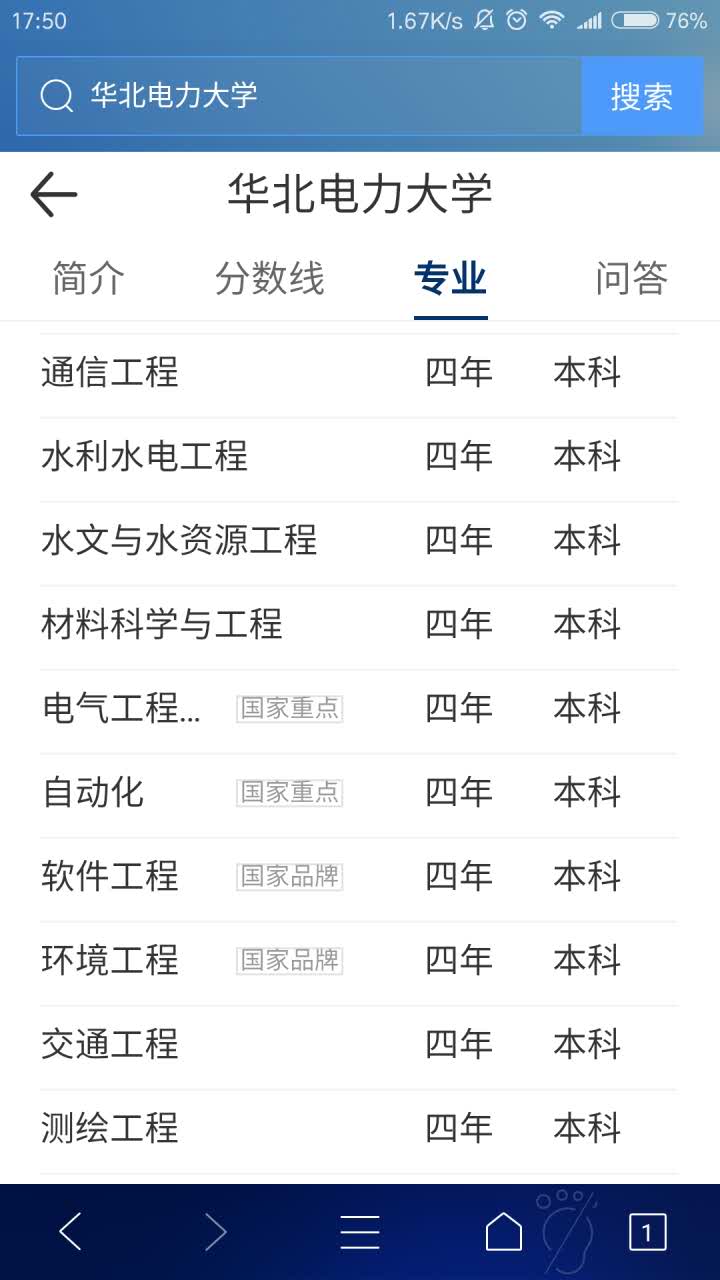Open the browser tab switcher
720x1280 pixels.
(647, 1232)
